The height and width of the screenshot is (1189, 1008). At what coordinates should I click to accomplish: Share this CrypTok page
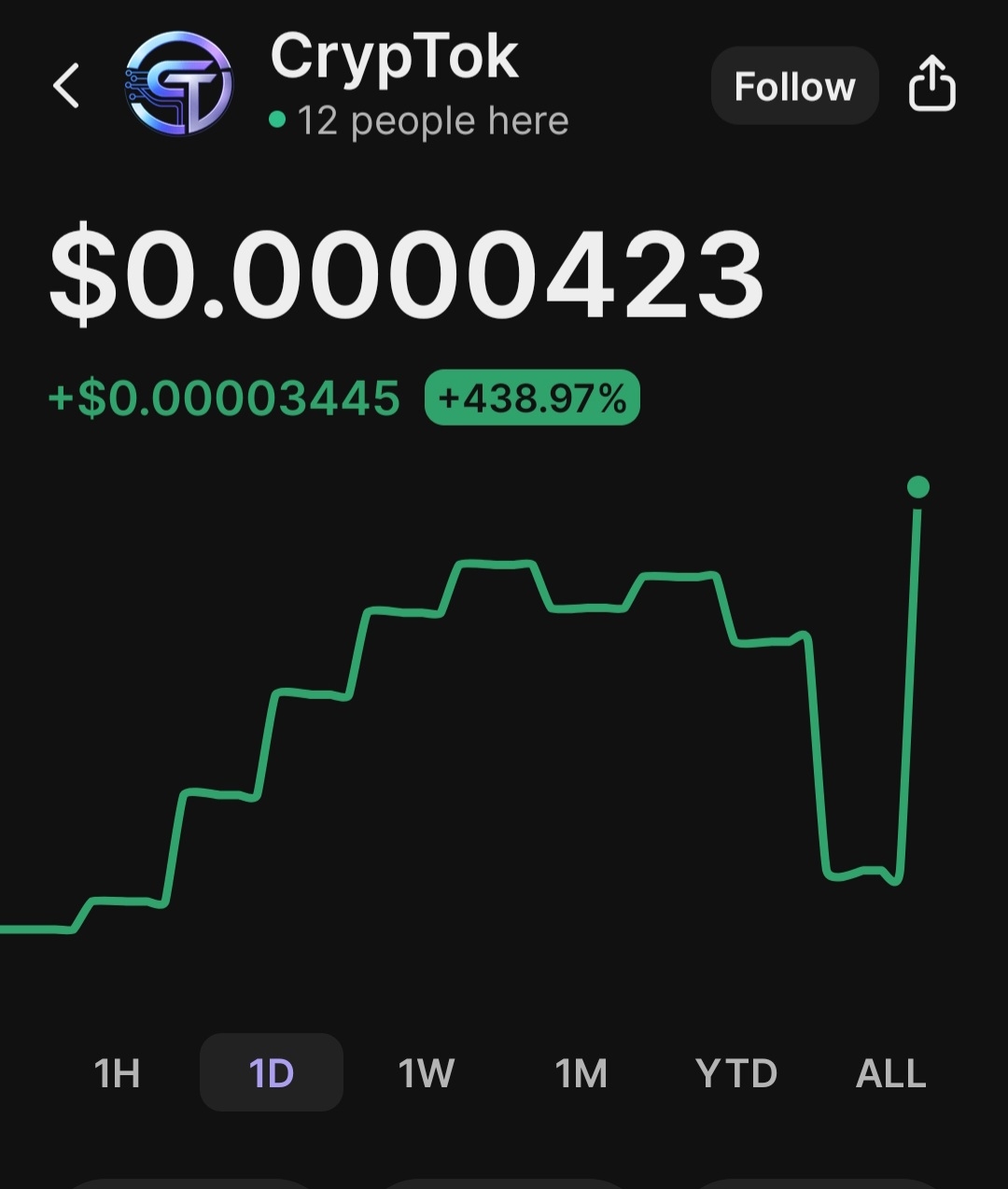coord(931,84)
